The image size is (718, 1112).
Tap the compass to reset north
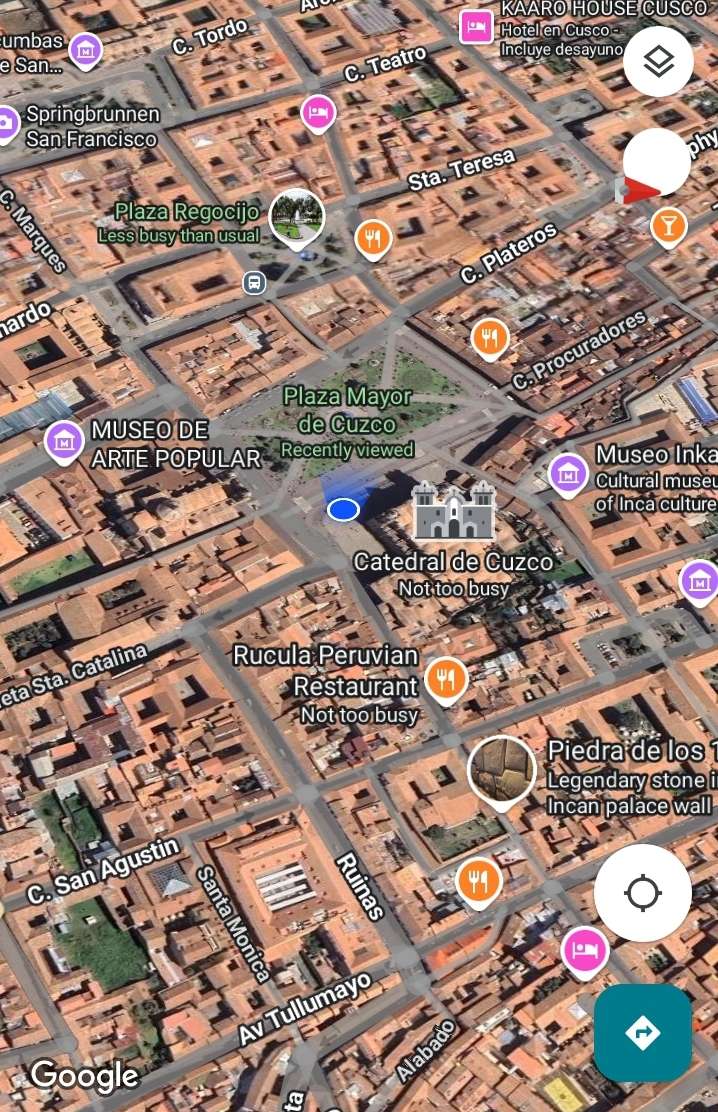click(x=656, y=165)
